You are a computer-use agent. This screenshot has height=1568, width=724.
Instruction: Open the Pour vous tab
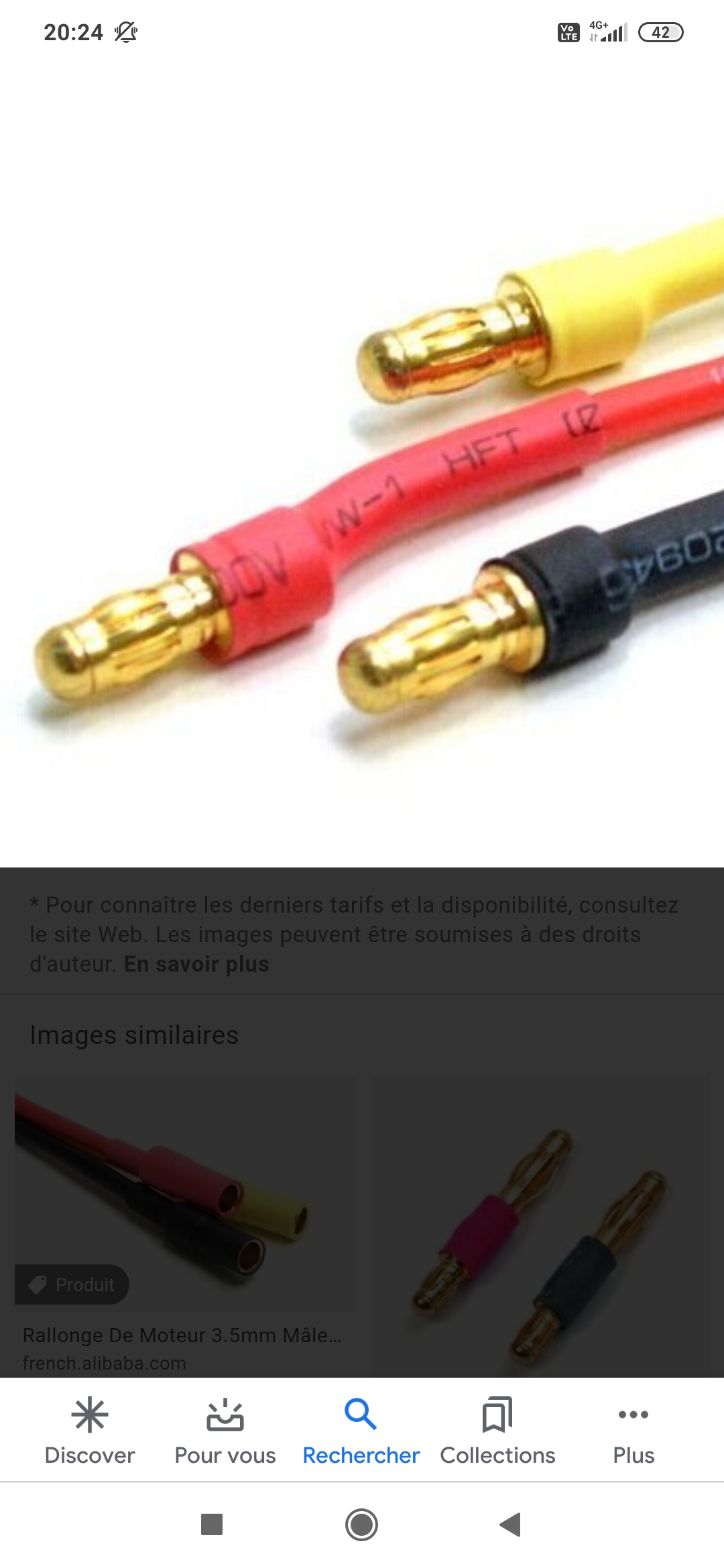[x=225, y=1431]
